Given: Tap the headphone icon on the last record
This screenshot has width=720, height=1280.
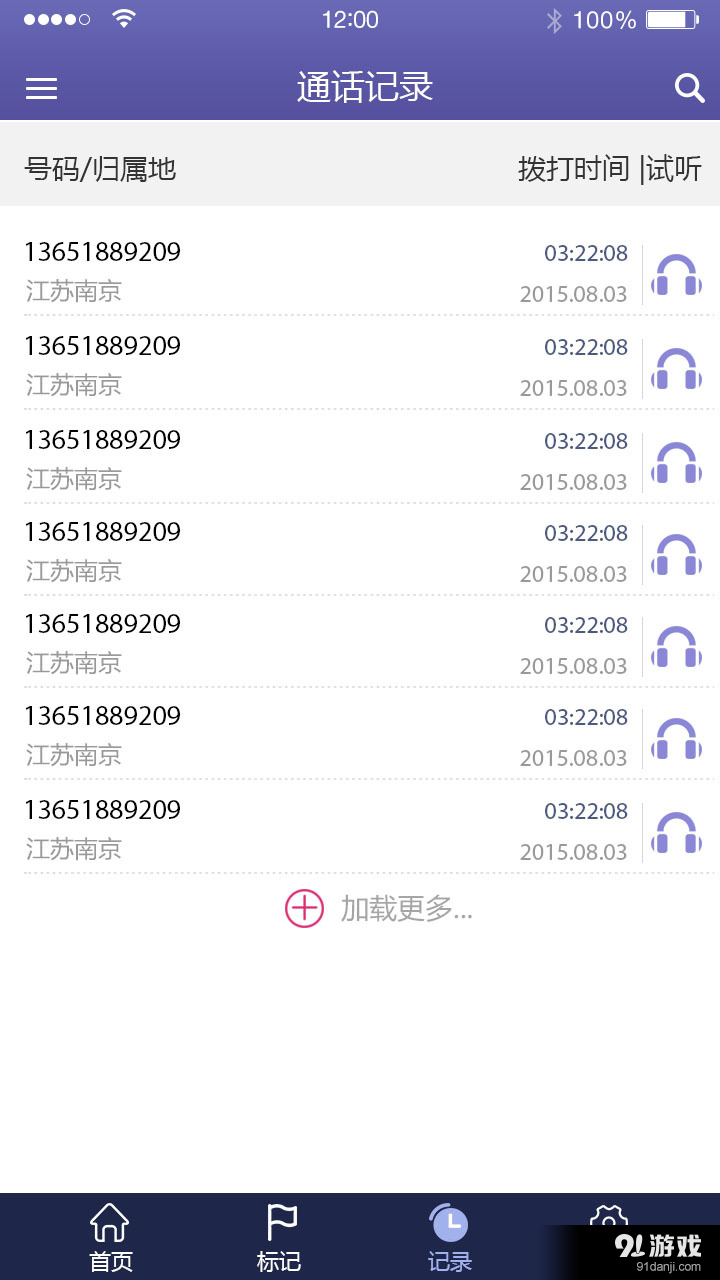Looking at the screenshot, I should click(x=676, y=832).
